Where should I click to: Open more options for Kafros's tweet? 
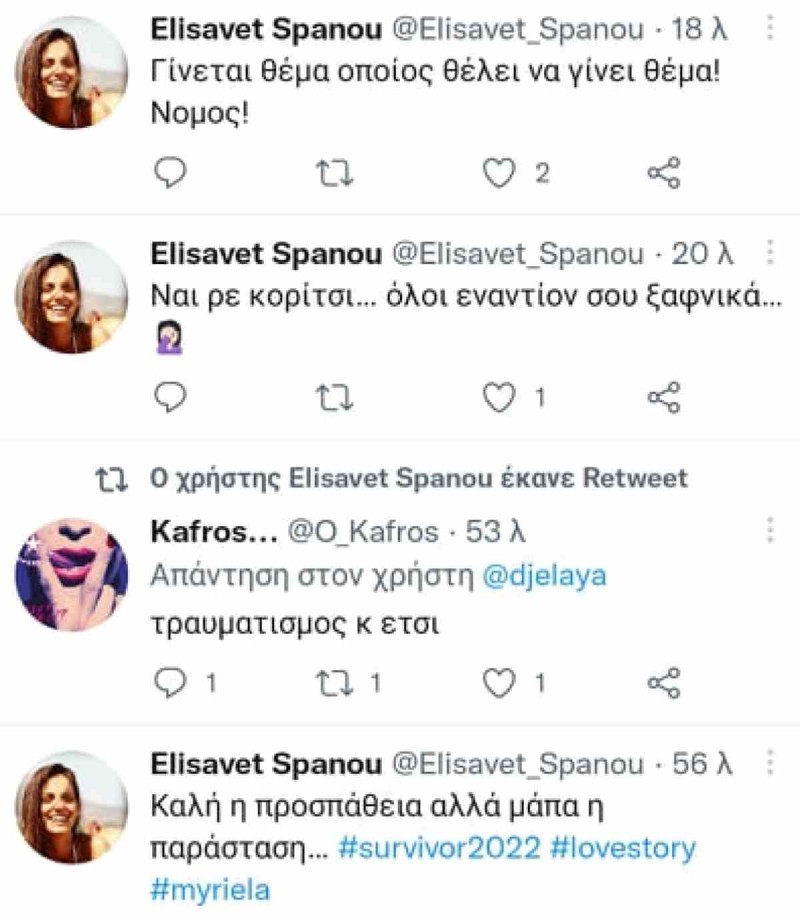(x=772, y=528)
